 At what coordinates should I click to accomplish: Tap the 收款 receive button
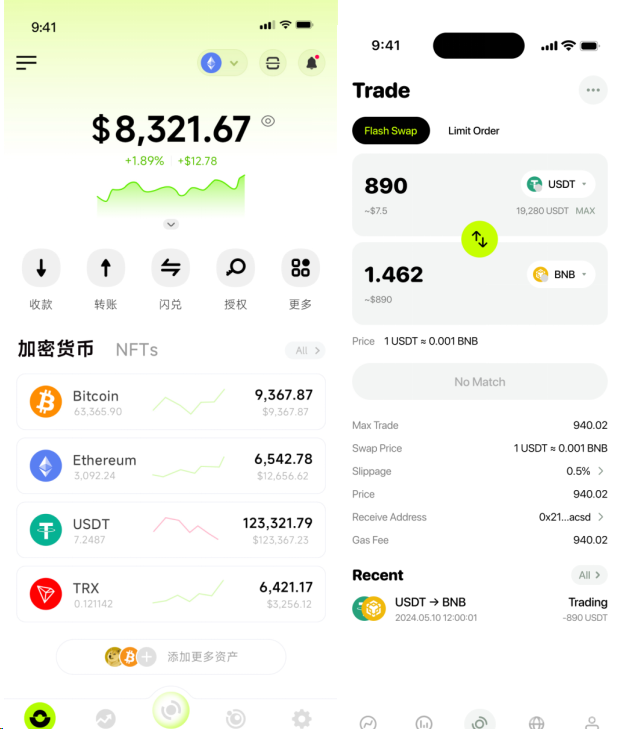click(41, 268)
